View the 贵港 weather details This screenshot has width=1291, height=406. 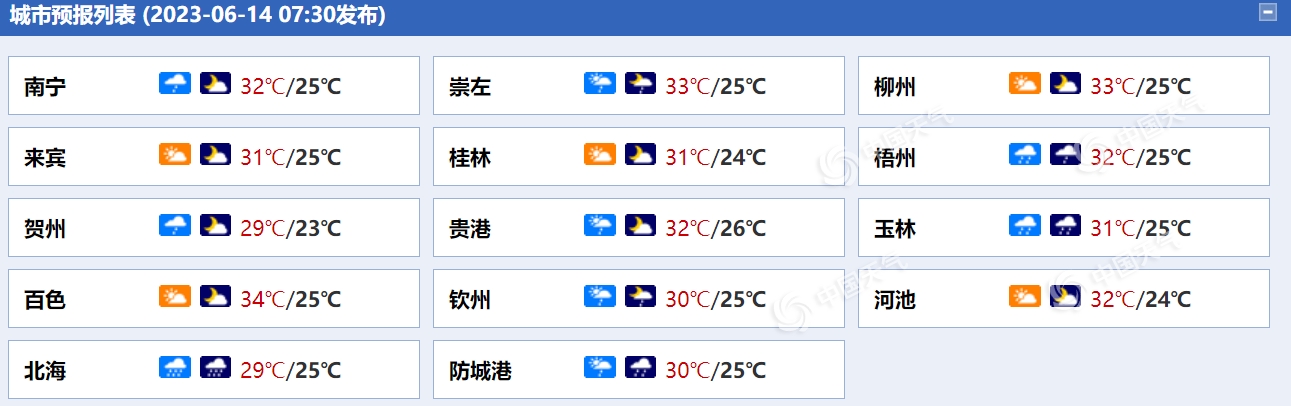coord(470,228)
